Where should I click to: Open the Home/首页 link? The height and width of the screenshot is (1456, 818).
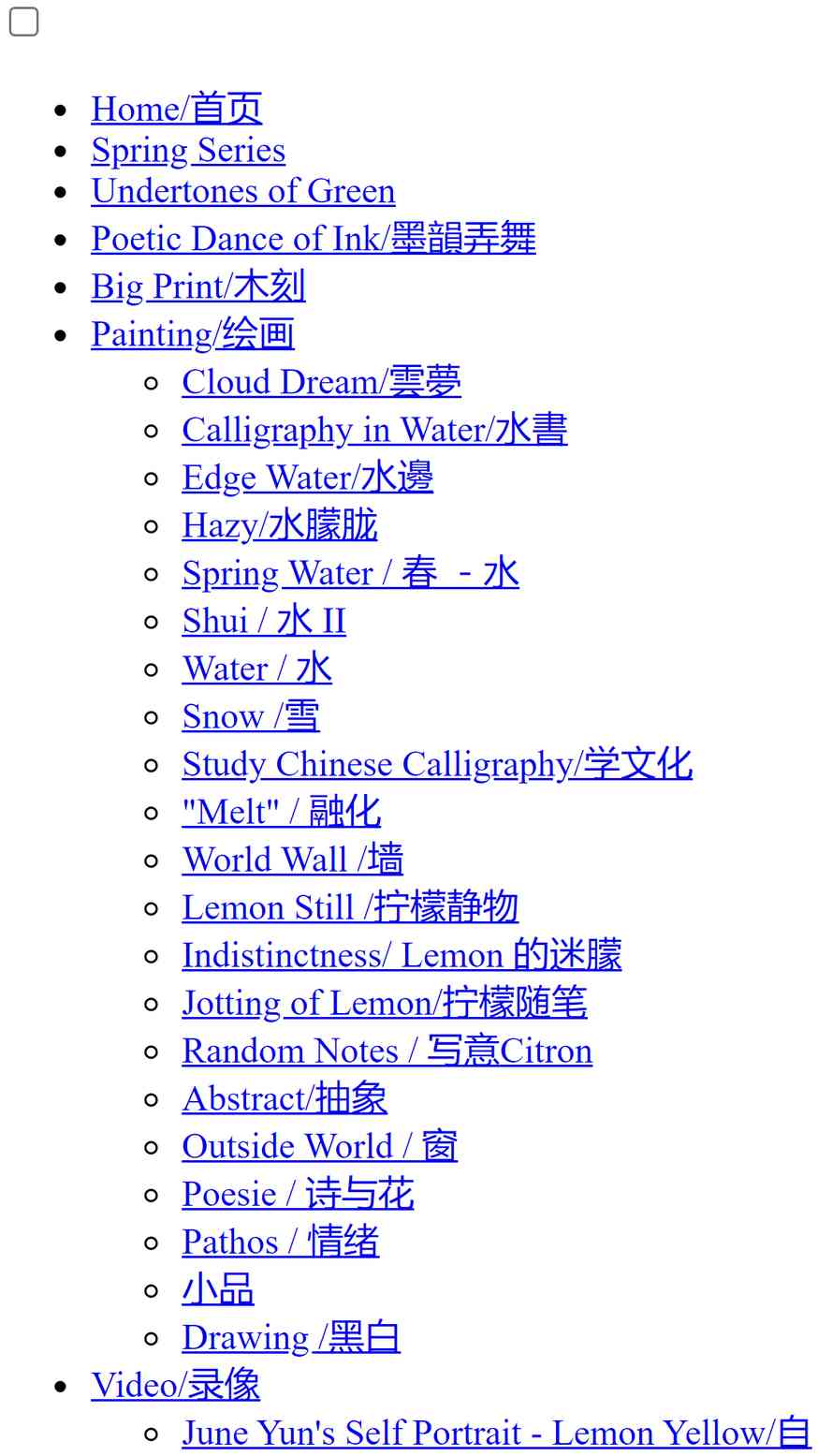point(176,109)
